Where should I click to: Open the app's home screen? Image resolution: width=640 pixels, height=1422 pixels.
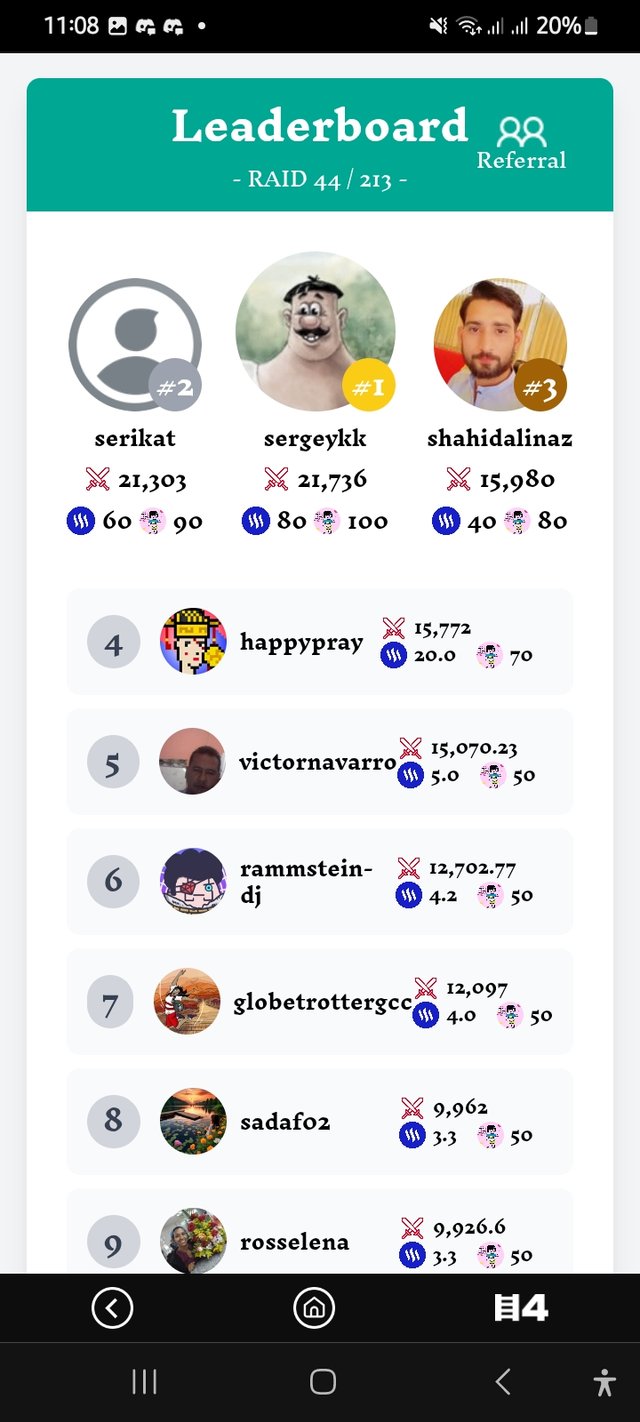click(314, 1307)
